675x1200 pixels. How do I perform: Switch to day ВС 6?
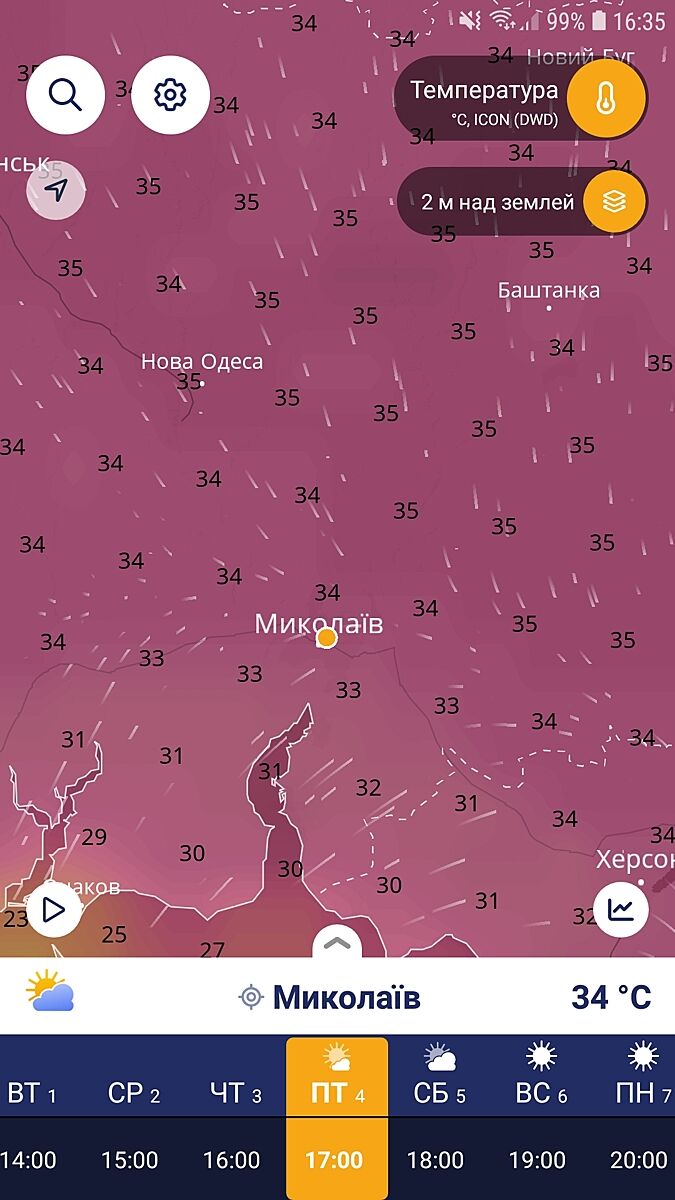tap(541, 1080)
